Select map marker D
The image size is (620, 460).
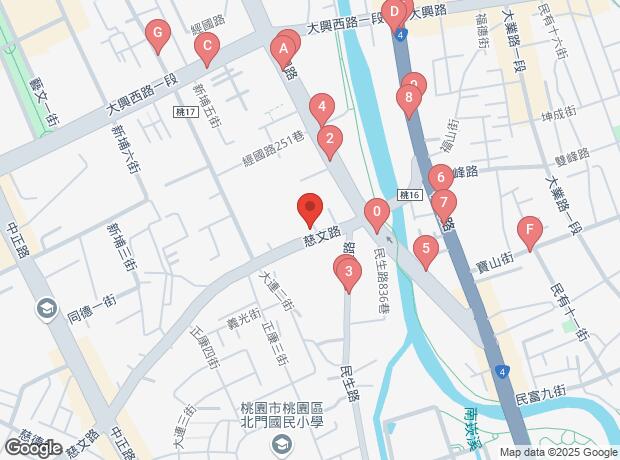coord(394,13)
